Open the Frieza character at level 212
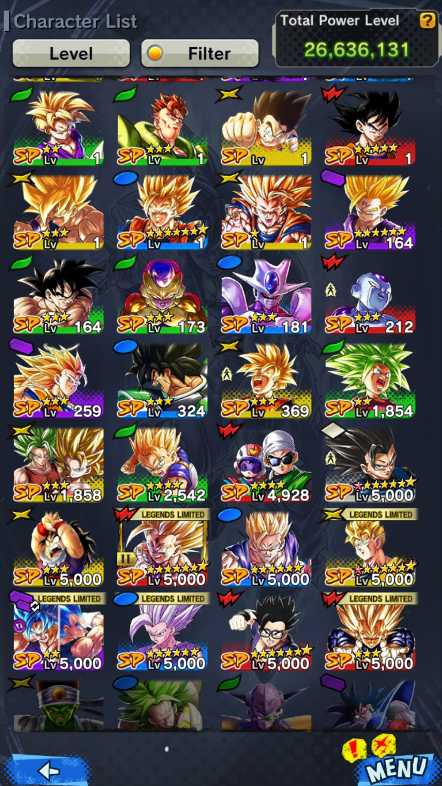This screenshot has height=786, width=442. click(369, 296)
